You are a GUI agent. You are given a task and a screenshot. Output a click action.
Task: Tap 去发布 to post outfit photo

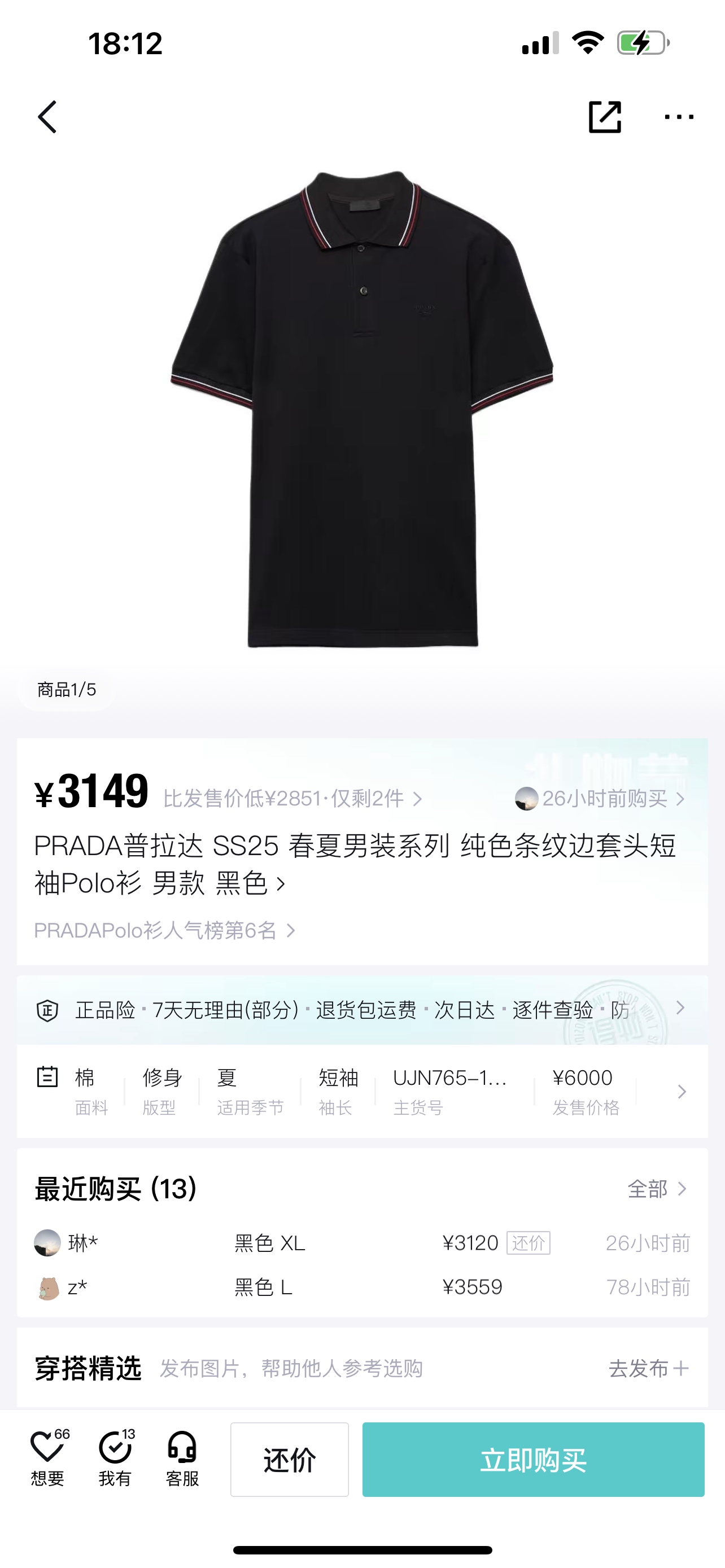tap(648, 1368)
